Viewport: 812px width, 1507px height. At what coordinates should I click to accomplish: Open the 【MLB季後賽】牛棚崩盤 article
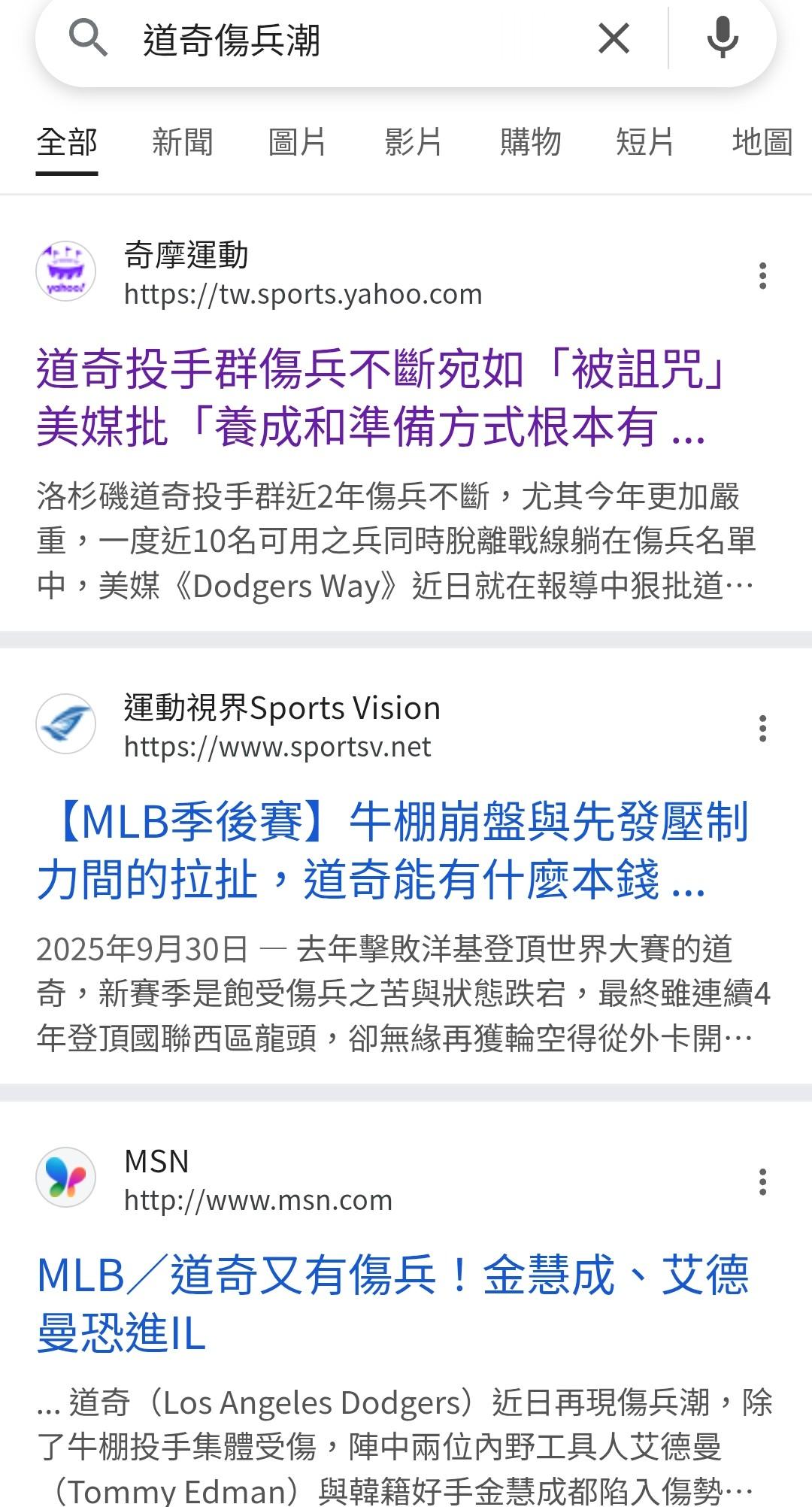point(391,851)
